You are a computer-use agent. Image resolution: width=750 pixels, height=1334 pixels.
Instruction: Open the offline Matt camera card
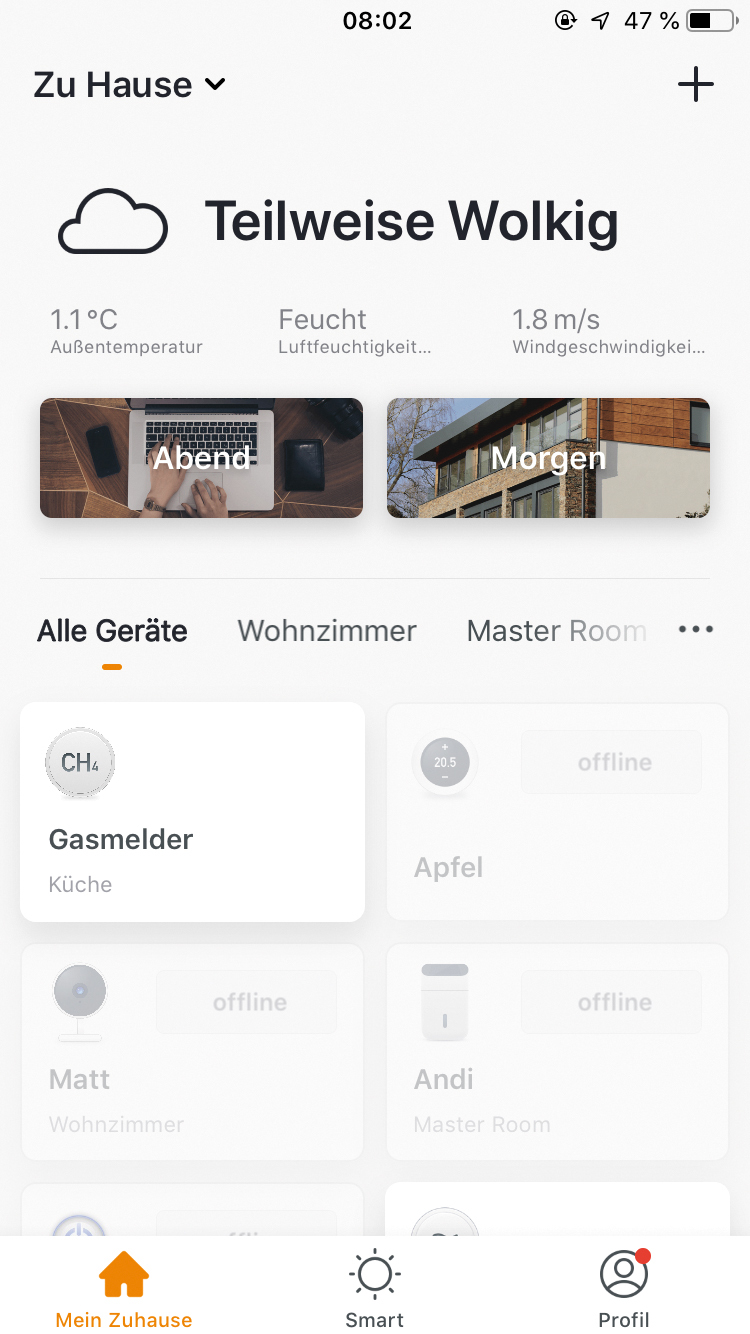coord(192,1051)
